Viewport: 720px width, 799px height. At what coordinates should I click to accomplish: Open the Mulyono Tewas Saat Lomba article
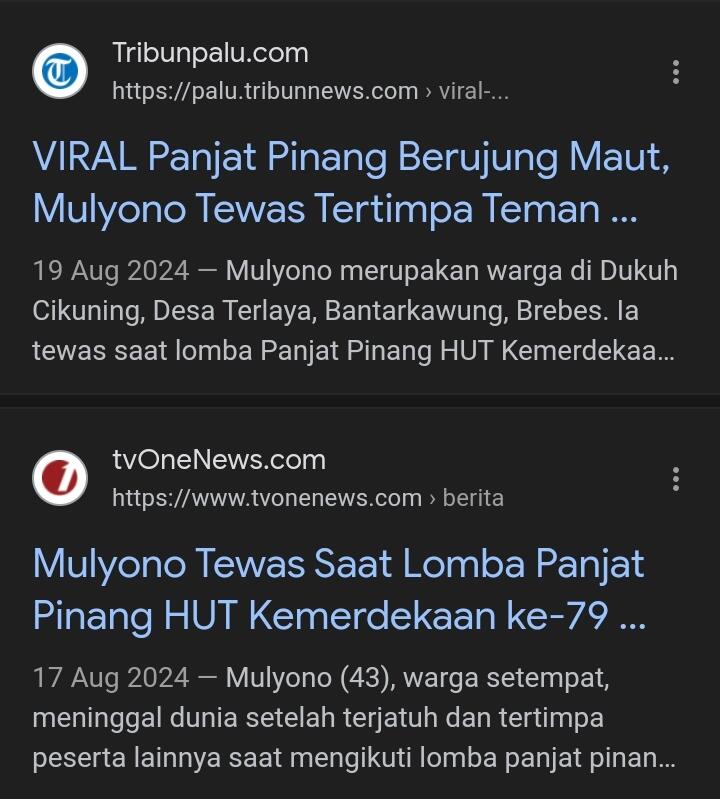[340, 589]
